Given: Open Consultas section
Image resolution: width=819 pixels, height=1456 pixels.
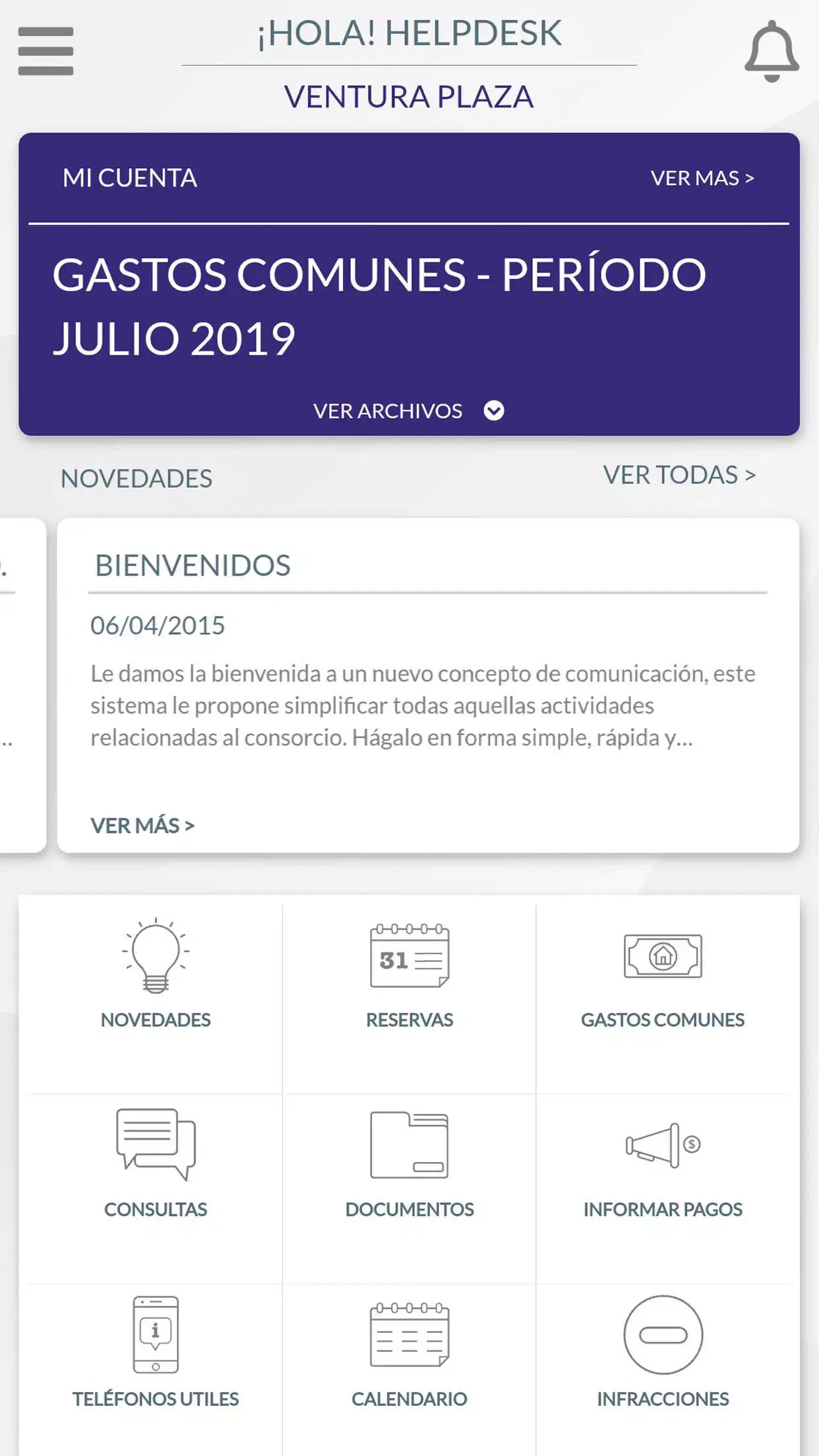Looking at the screenshot, I should pyautogui.click(x=156, y=1165).
